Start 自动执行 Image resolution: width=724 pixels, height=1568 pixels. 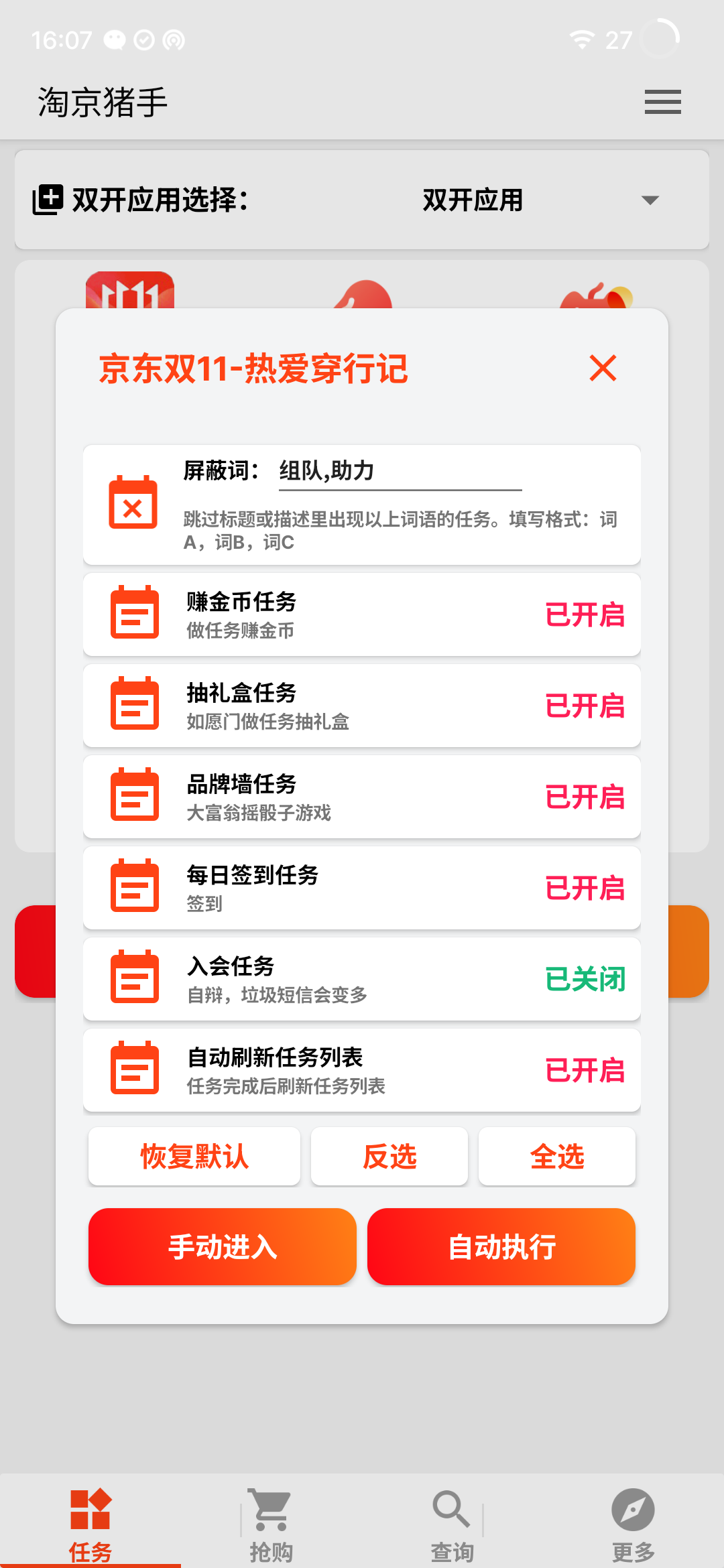[x=501, y=1247]
